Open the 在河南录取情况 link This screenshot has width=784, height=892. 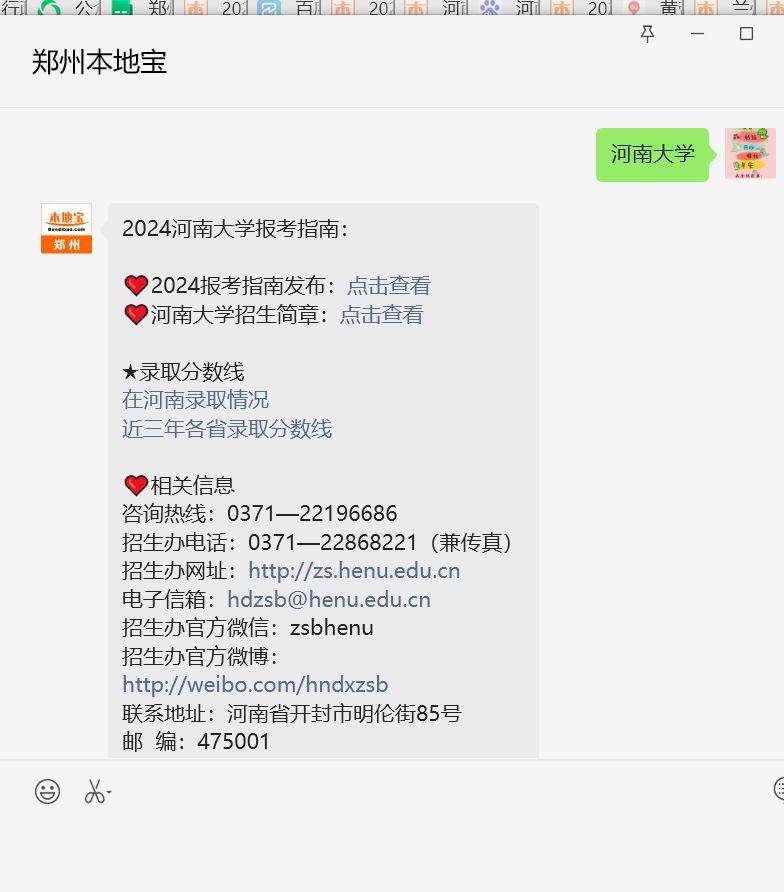(195, 399)
